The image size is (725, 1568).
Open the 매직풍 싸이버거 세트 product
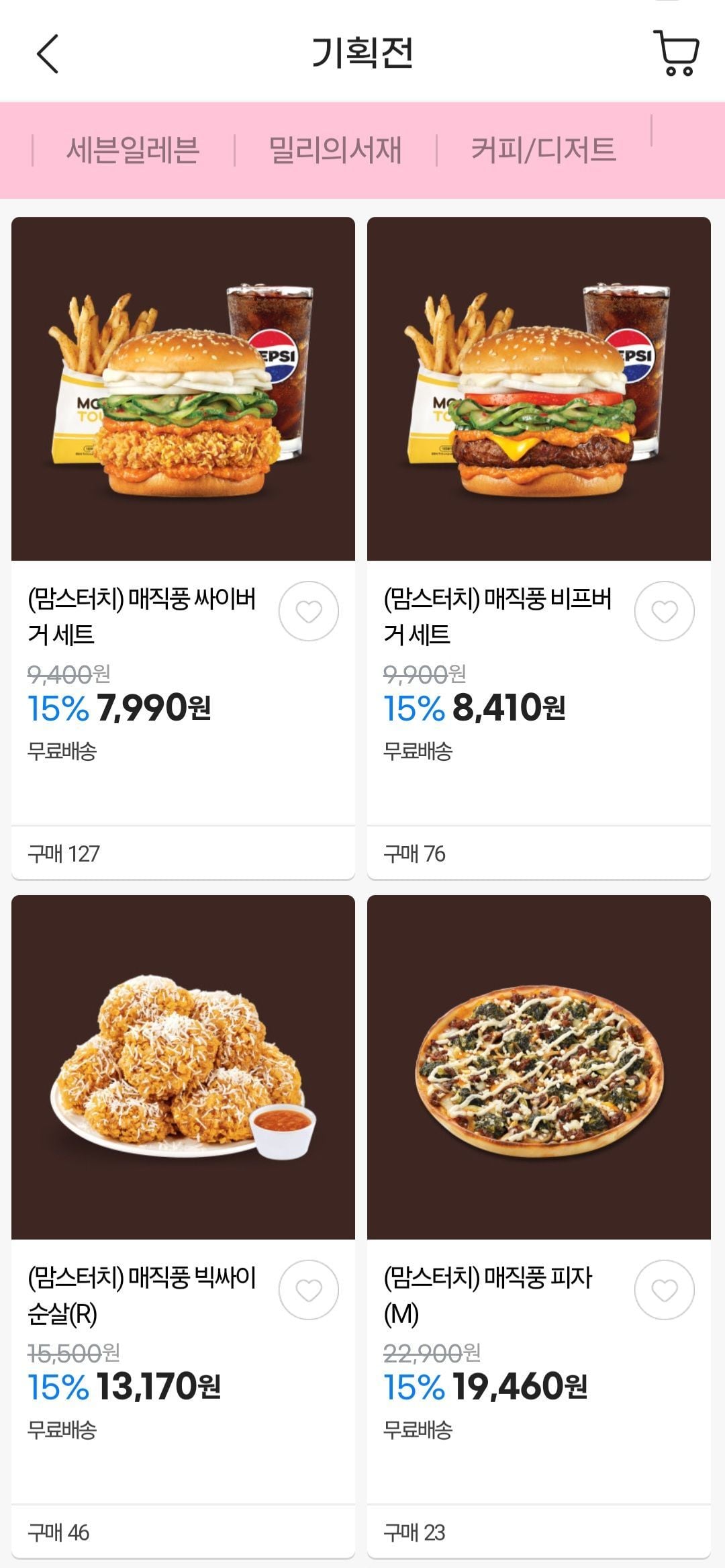183,389
